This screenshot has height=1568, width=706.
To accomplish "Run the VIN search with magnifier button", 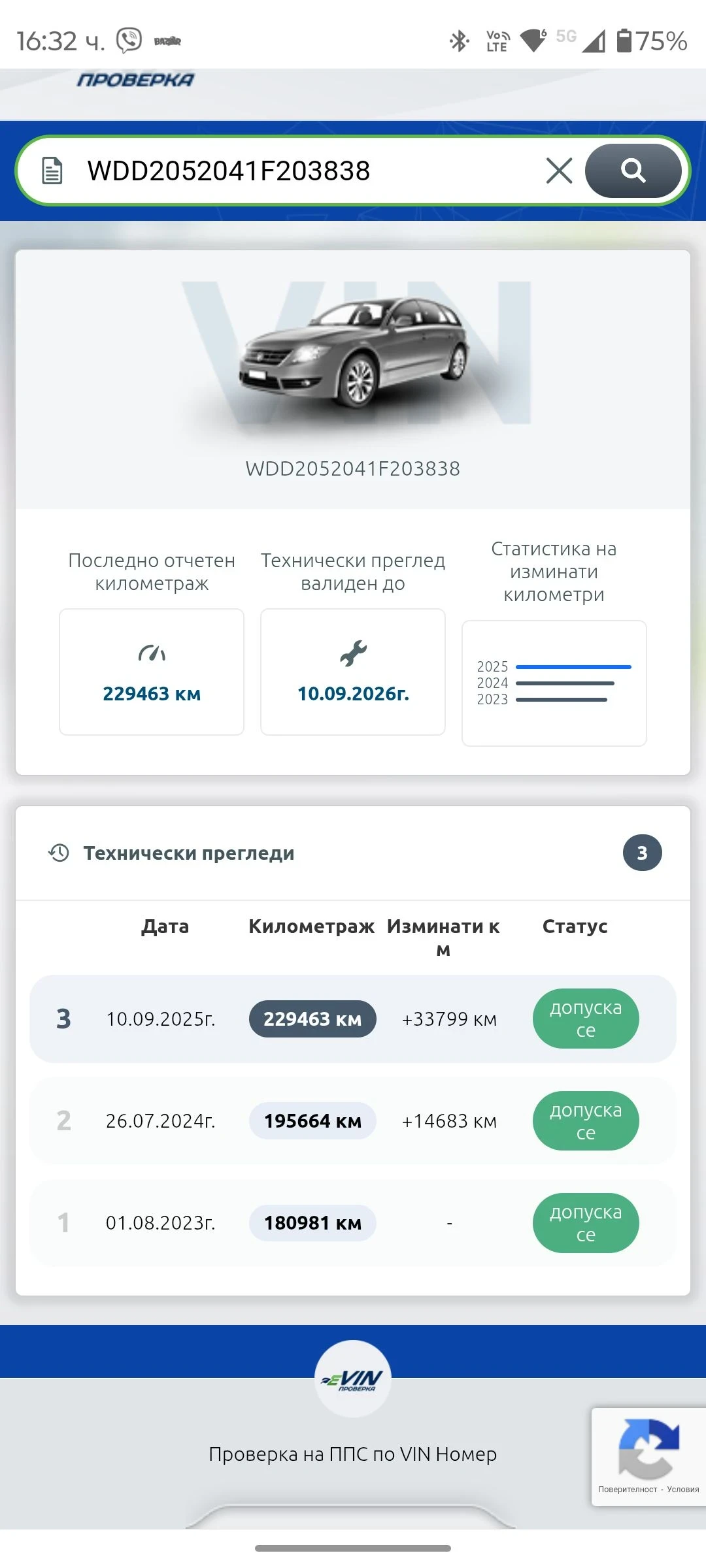I will (x=633, y=171).
